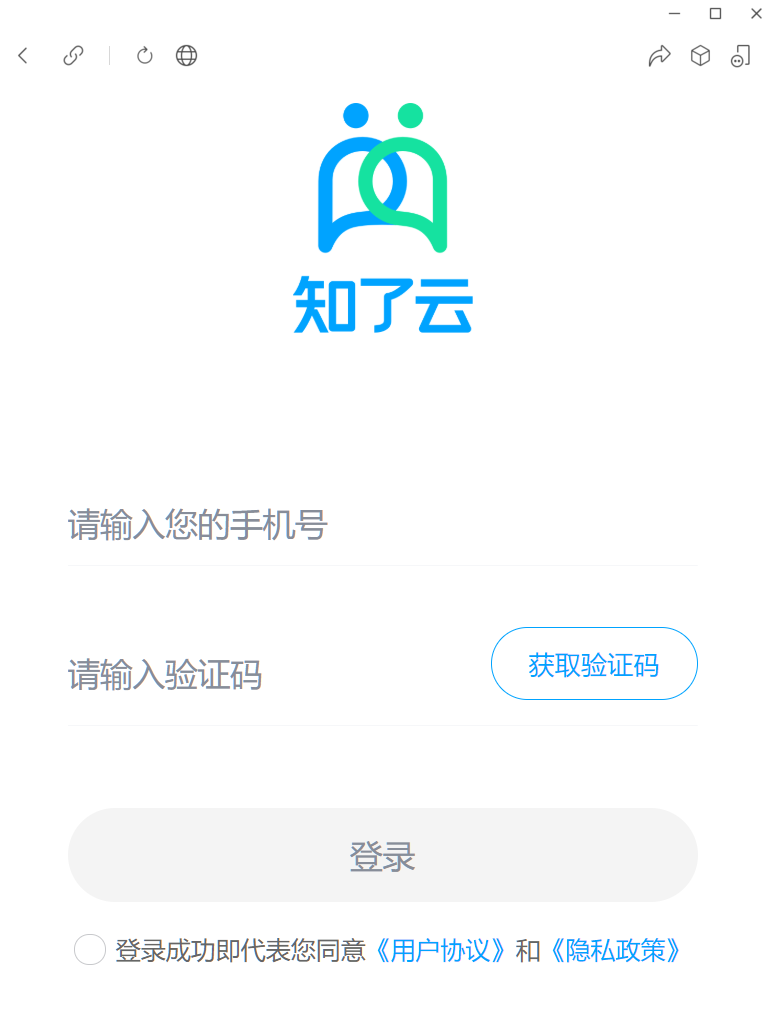Open the 《隐私政策》 link
This screenshot has height=1013, width=772.
pos(616,950)
